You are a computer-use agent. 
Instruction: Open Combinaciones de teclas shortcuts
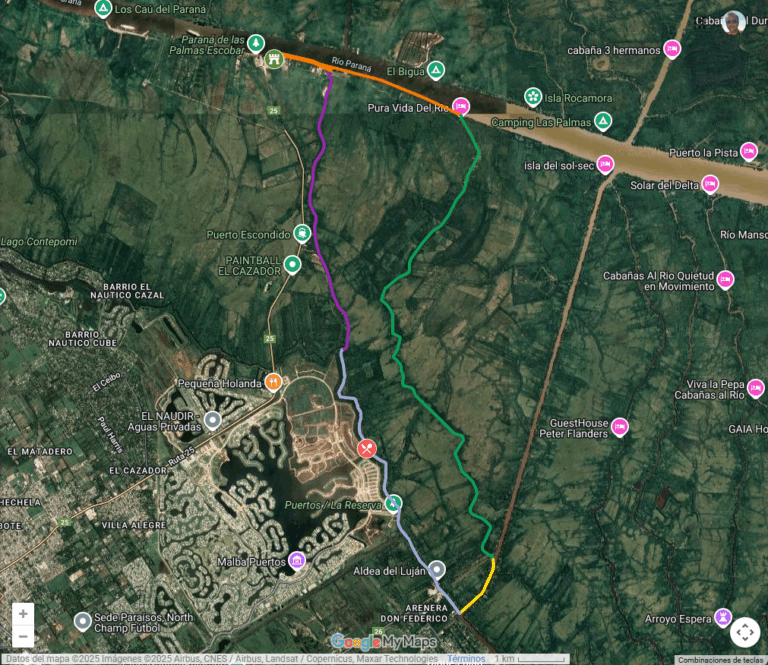(720, 660)
